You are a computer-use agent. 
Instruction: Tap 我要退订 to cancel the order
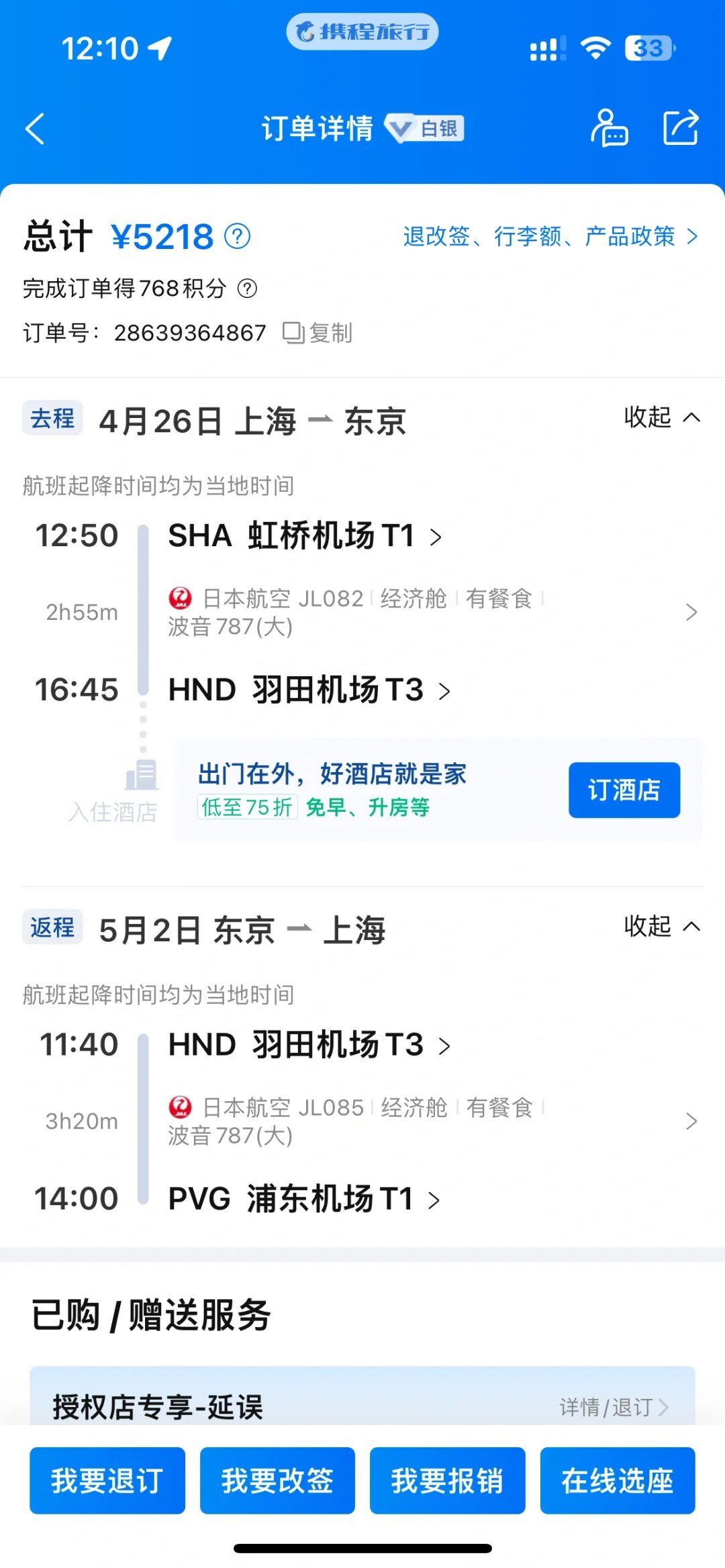click(x=107, y=1480)
